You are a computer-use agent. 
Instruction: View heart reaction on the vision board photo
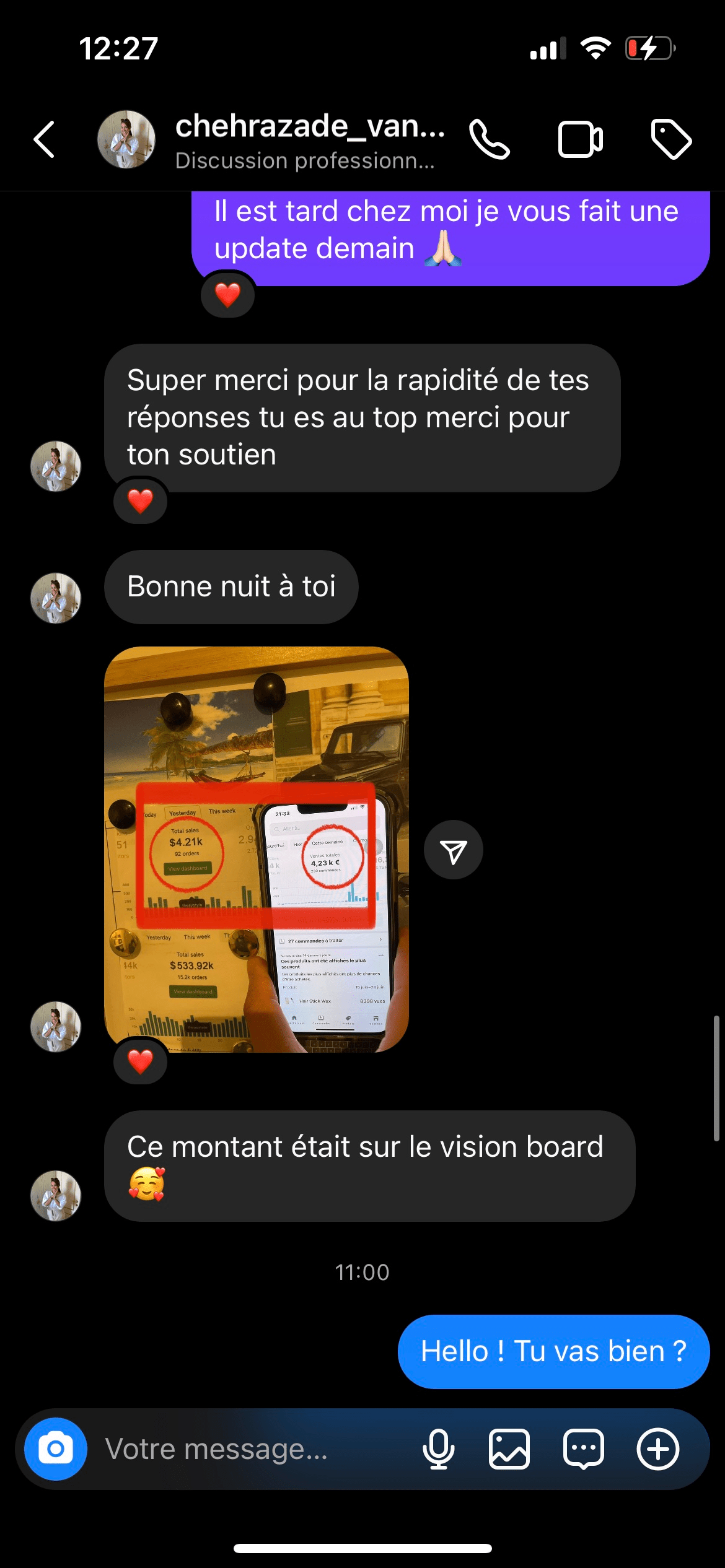(x=141, y=1061)
